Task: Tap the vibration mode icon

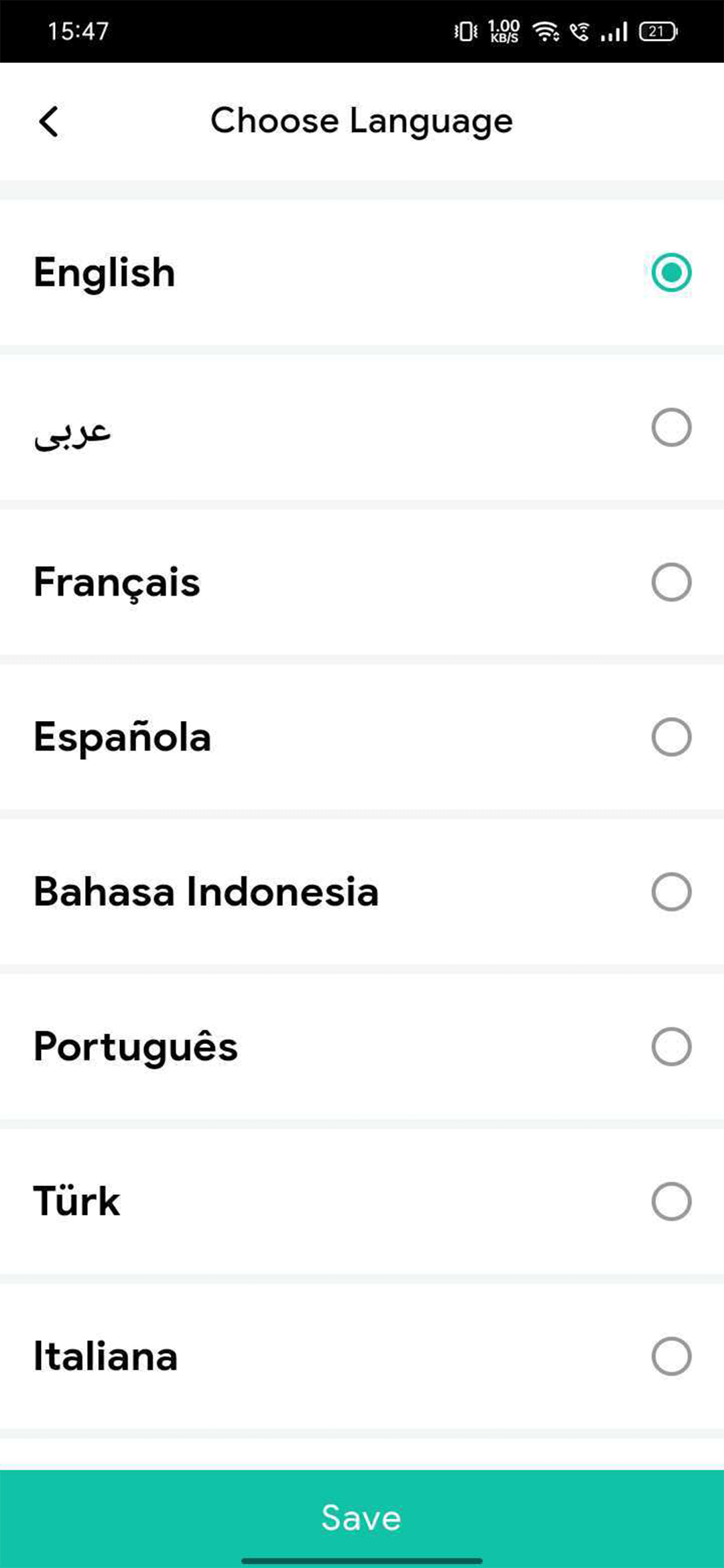Action: [463, 31]
